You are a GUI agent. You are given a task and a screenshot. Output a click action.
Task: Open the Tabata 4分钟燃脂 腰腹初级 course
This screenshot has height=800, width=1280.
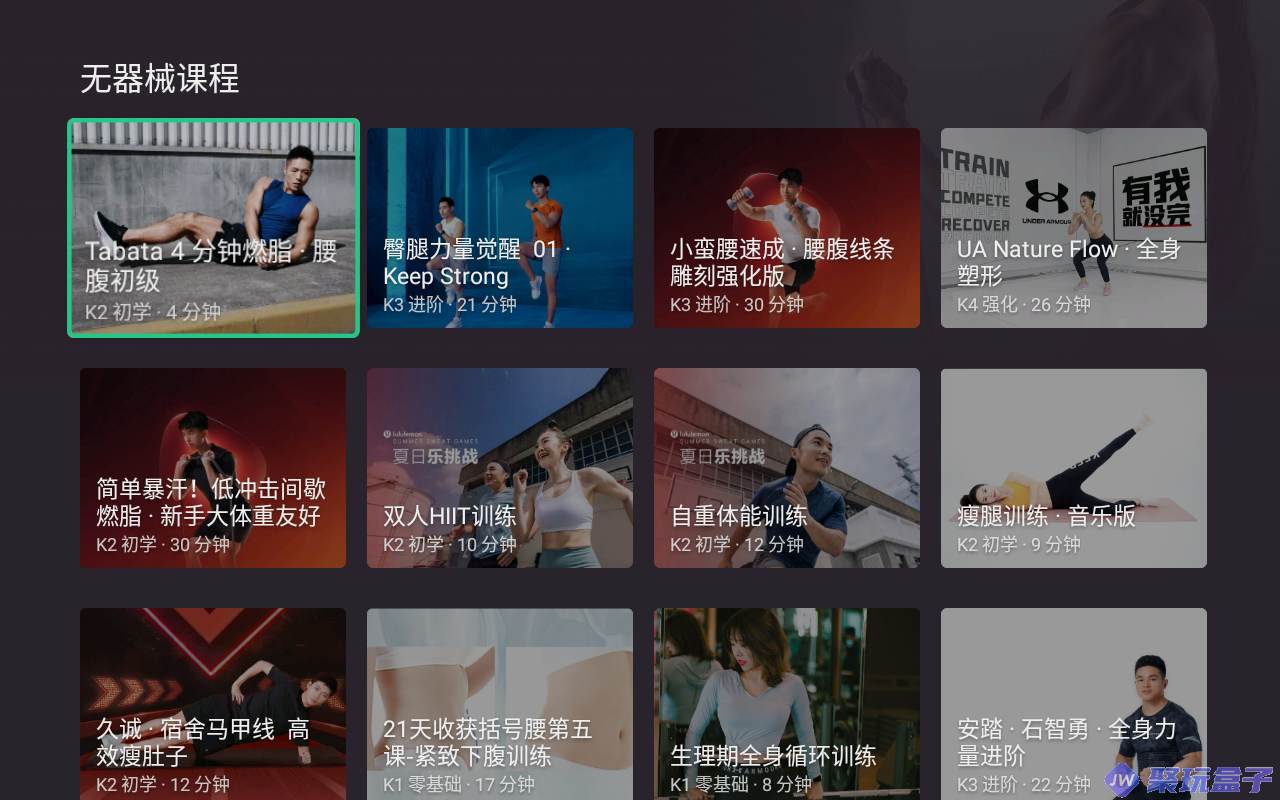tap(213, 228)
